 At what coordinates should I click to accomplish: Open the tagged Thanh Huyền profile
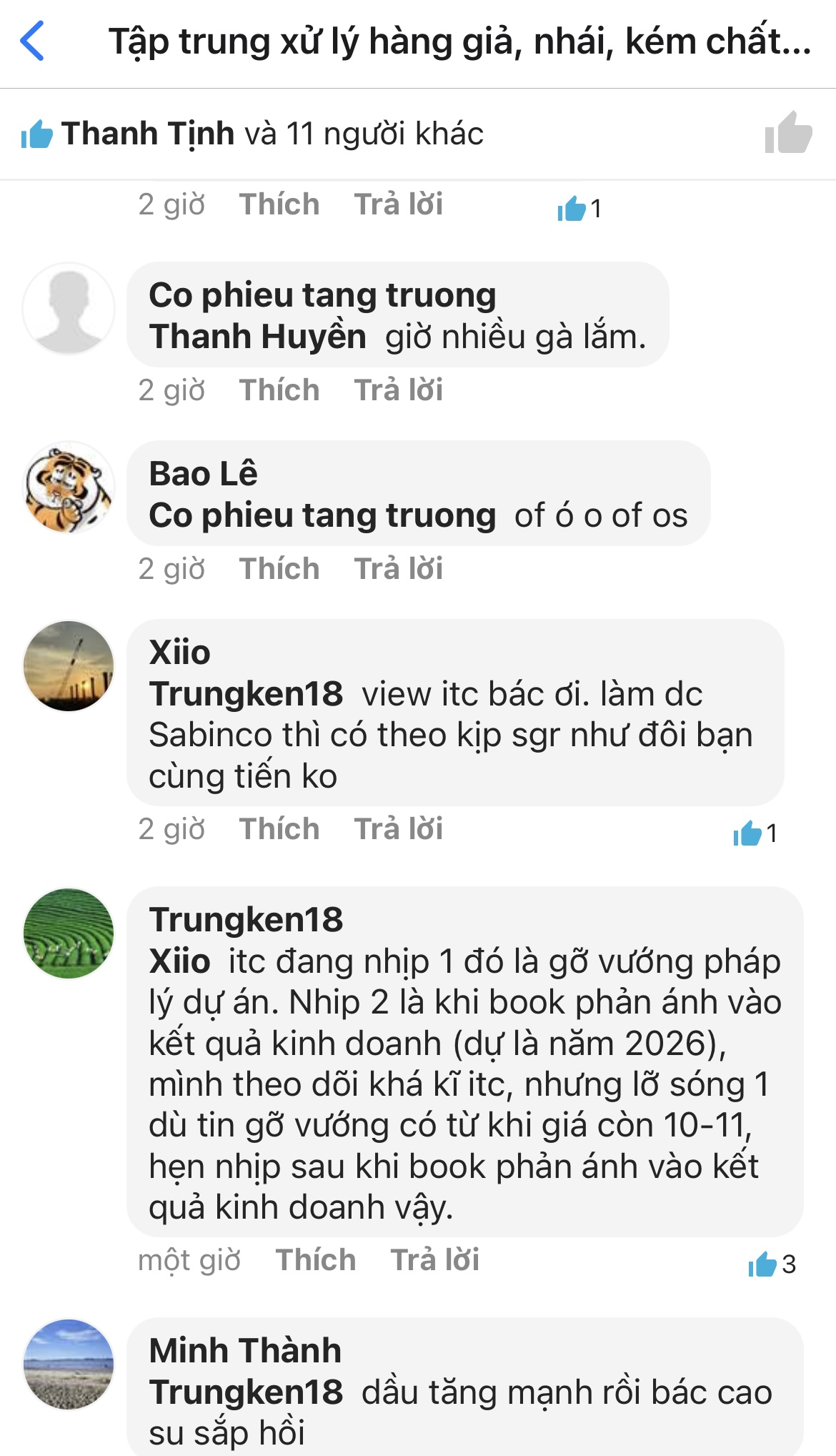[x=257, y=337]
